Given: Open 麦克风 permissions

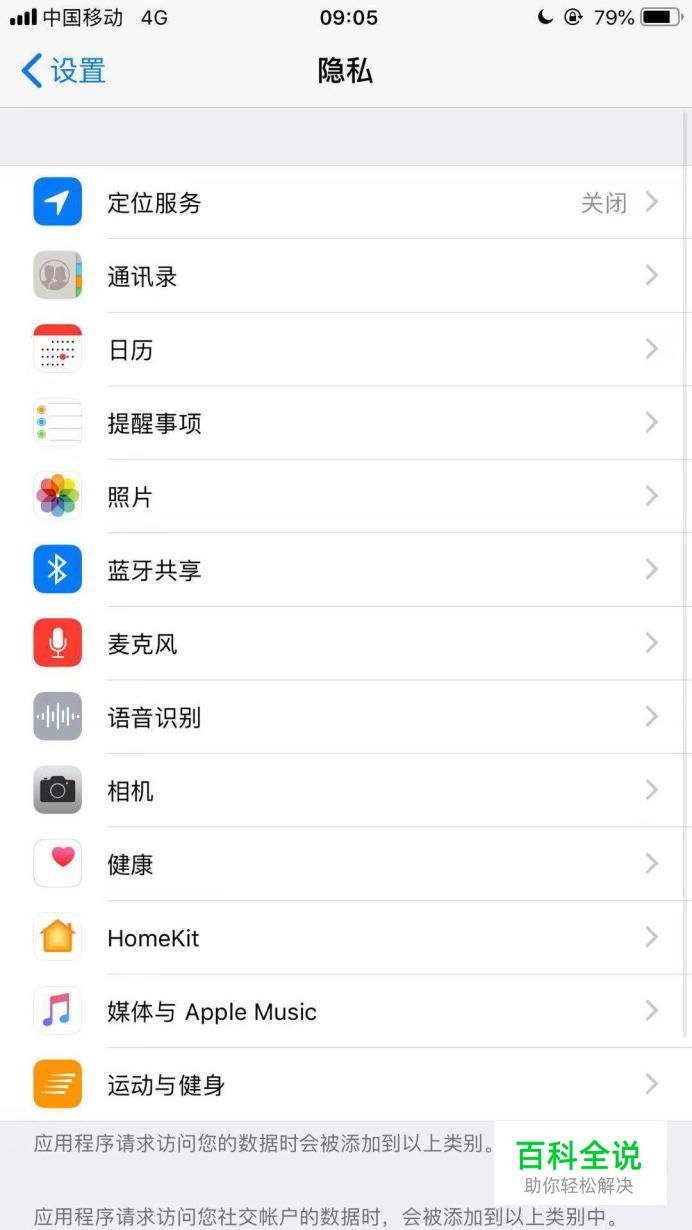Looking at the screenshot, I should (x=346, y=643).
